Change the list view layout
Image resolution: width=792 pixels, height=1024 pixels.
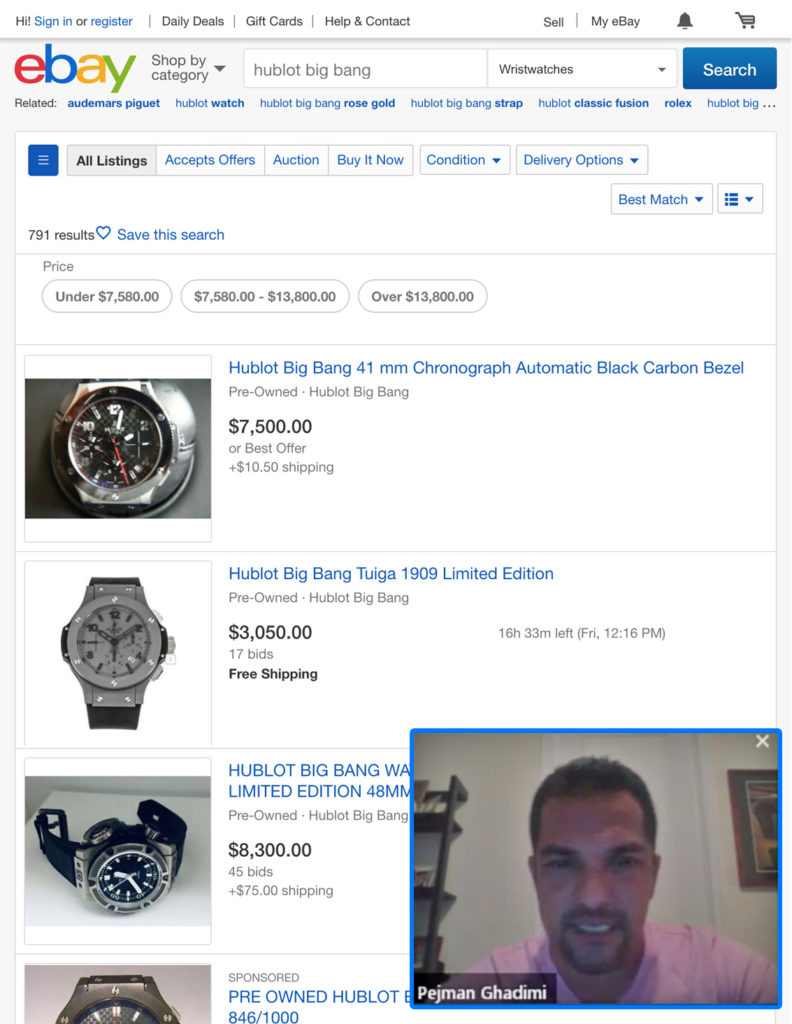pyautogui.click(x=740, y=199)
